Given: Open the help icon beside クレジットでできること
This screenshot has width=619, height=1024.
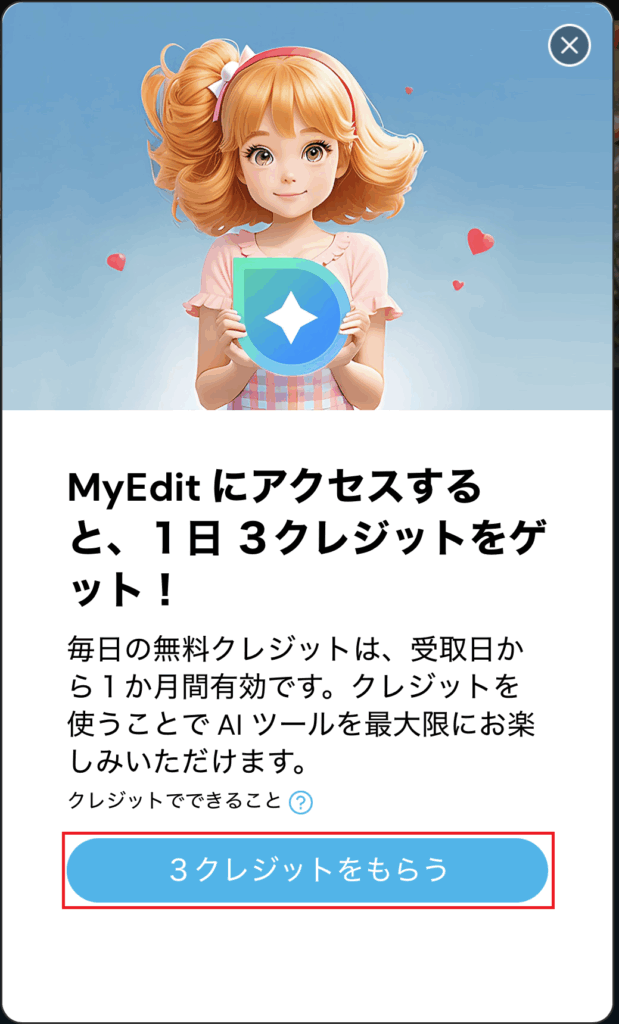Looking at the screenshot, I should tap(300, 802).
